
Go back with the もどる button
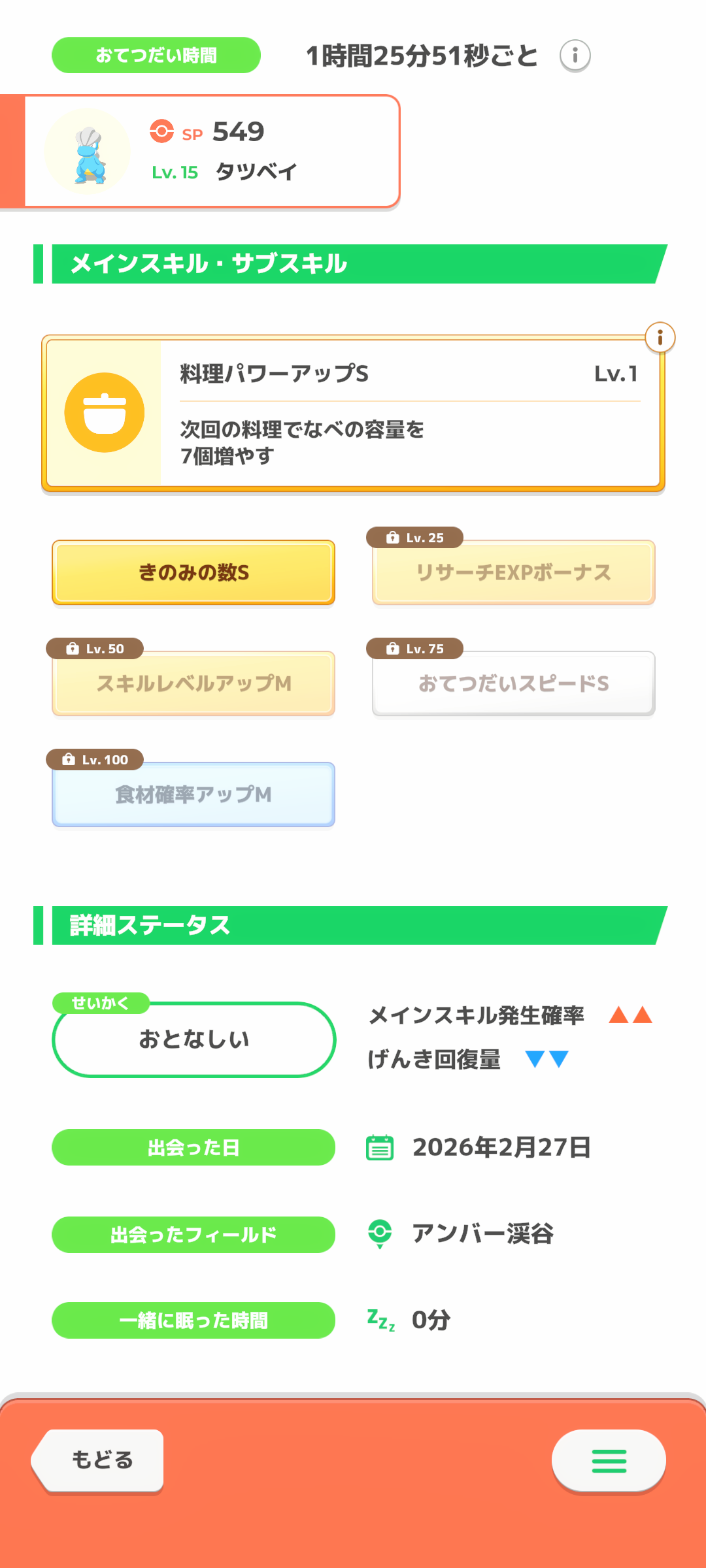(x=101, y=1460)
